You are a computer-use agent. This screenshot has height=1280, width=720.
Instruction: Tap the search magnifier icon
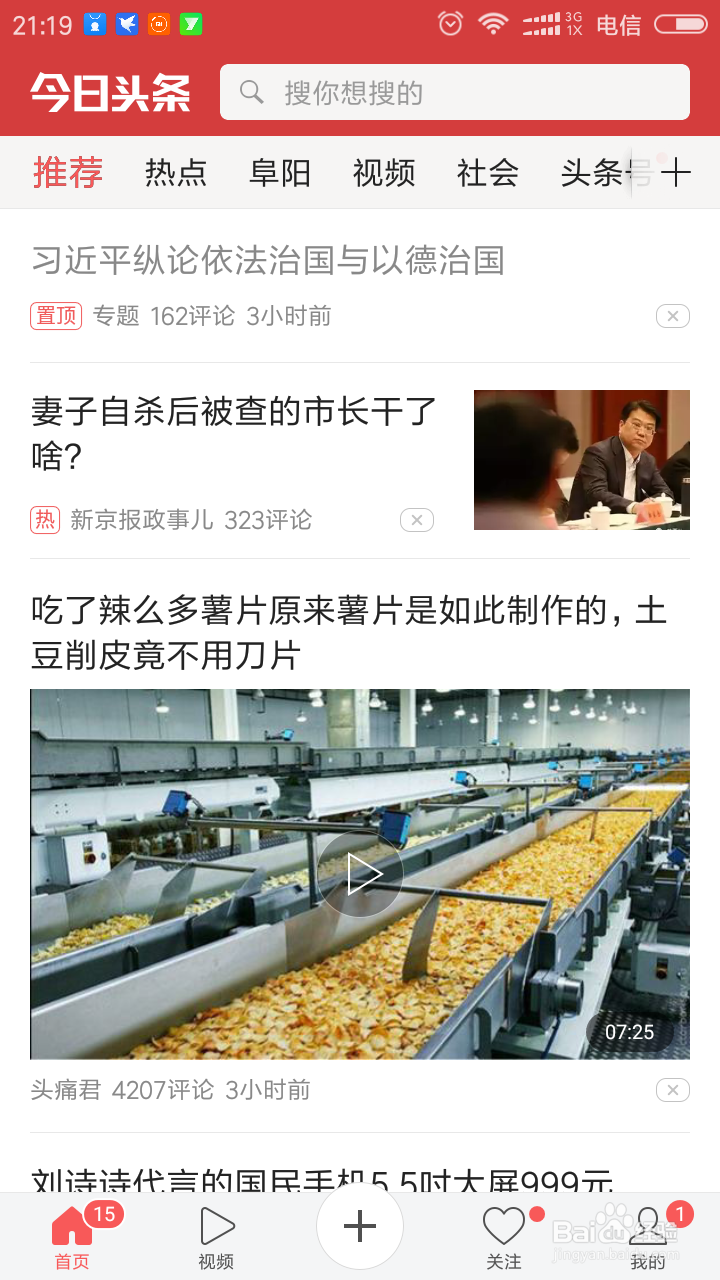pyautogui.click(x=250, y=91)
